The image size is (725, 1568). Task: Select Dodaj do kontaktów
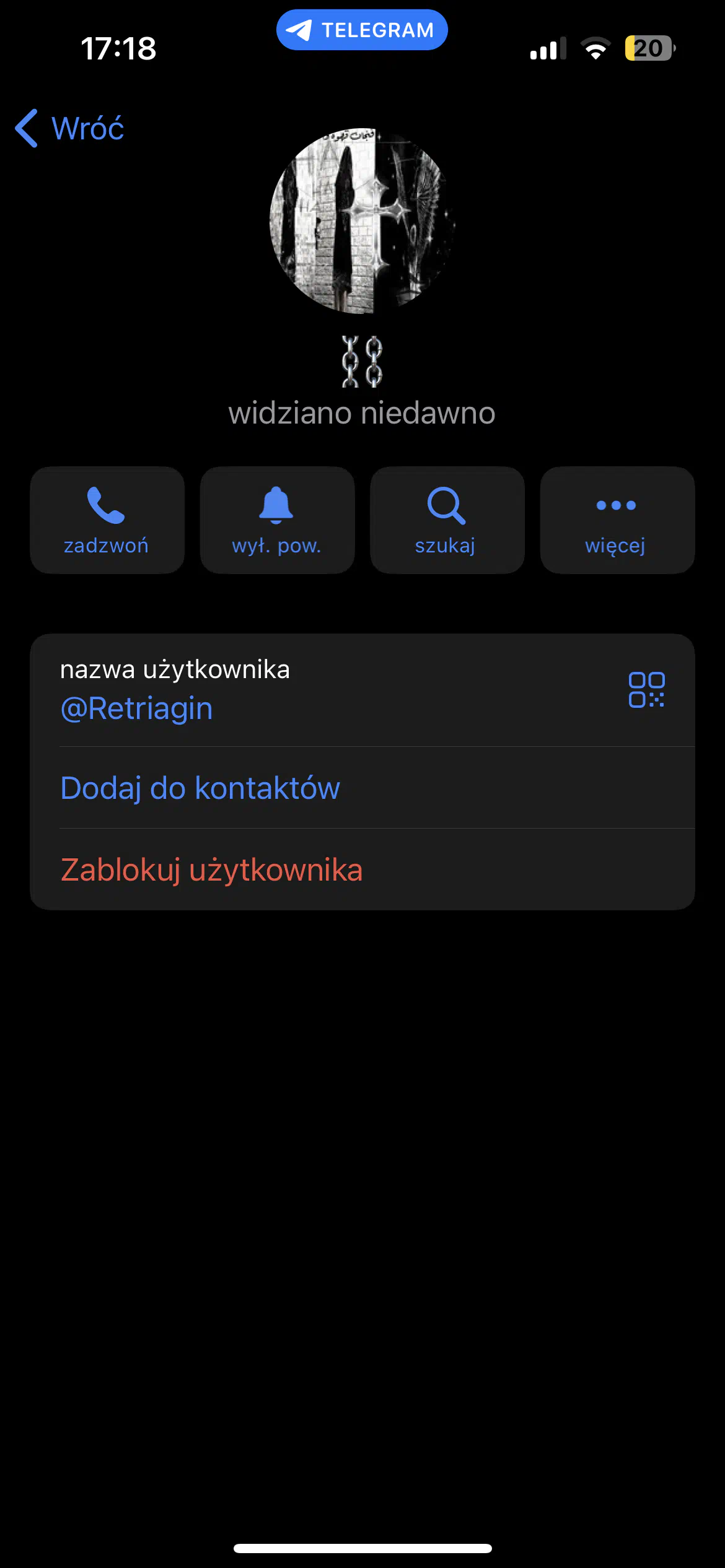(362, 788)
